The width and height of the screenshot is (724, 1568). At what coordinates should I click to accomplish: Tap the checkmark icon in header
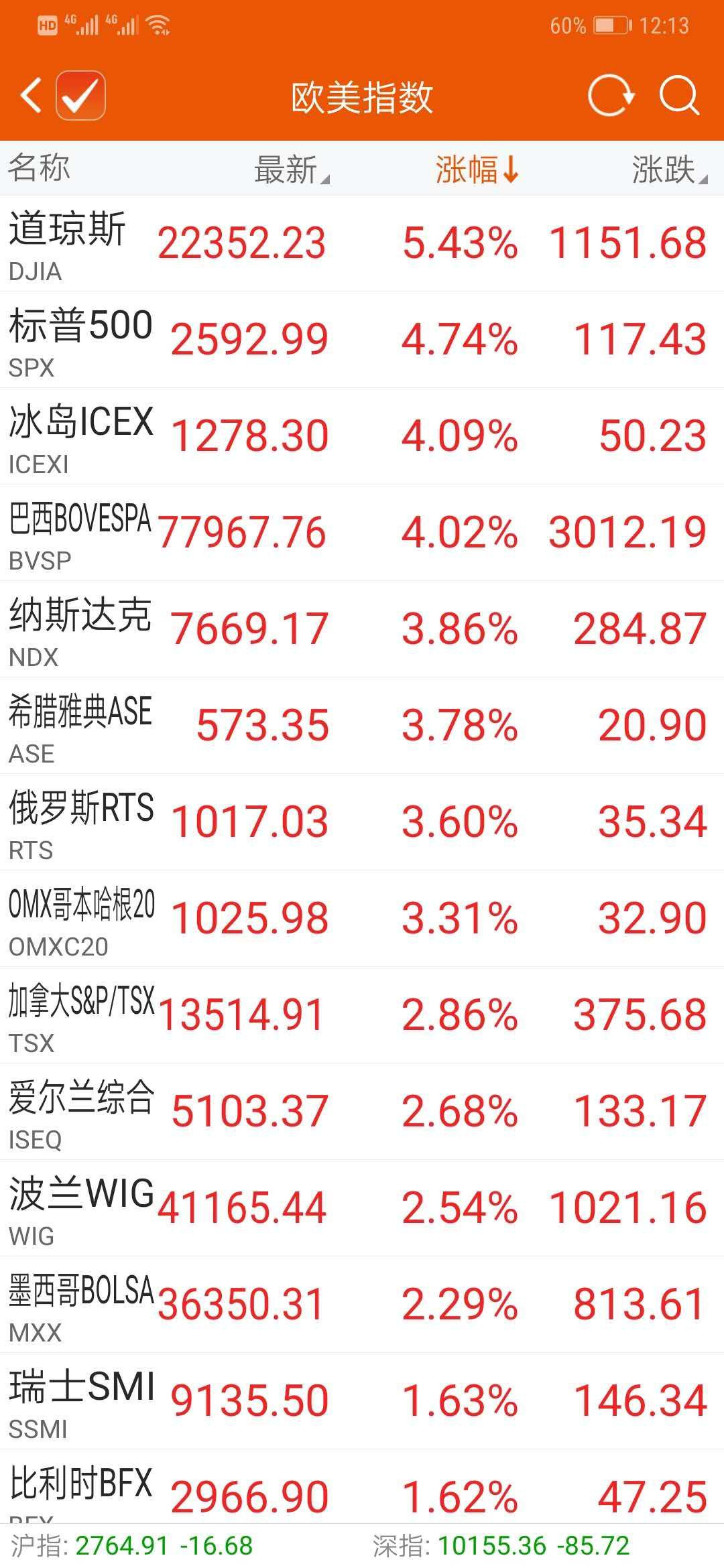80,95
